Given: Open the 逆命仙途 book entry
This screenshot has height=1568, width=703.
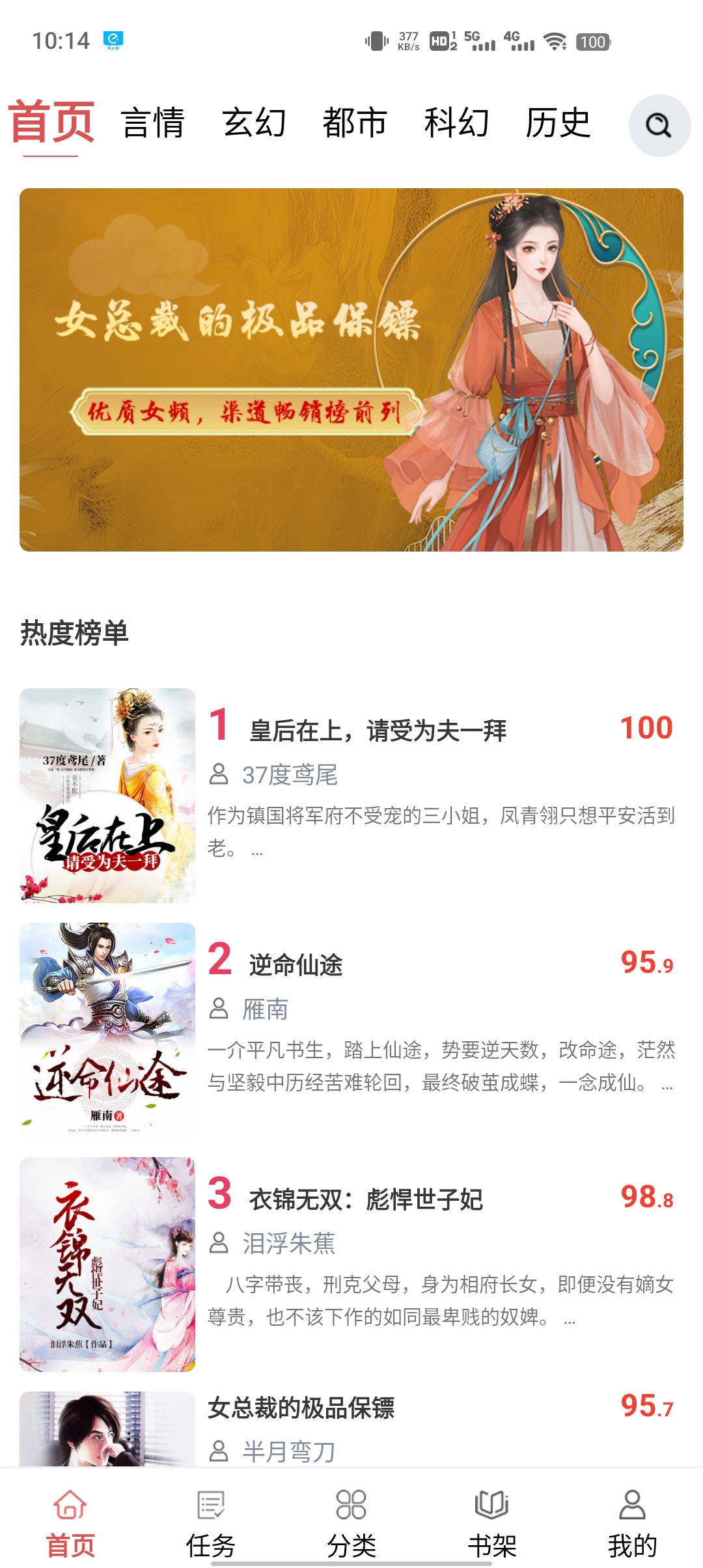Looking at the screenshot, I should point(351,1029).
